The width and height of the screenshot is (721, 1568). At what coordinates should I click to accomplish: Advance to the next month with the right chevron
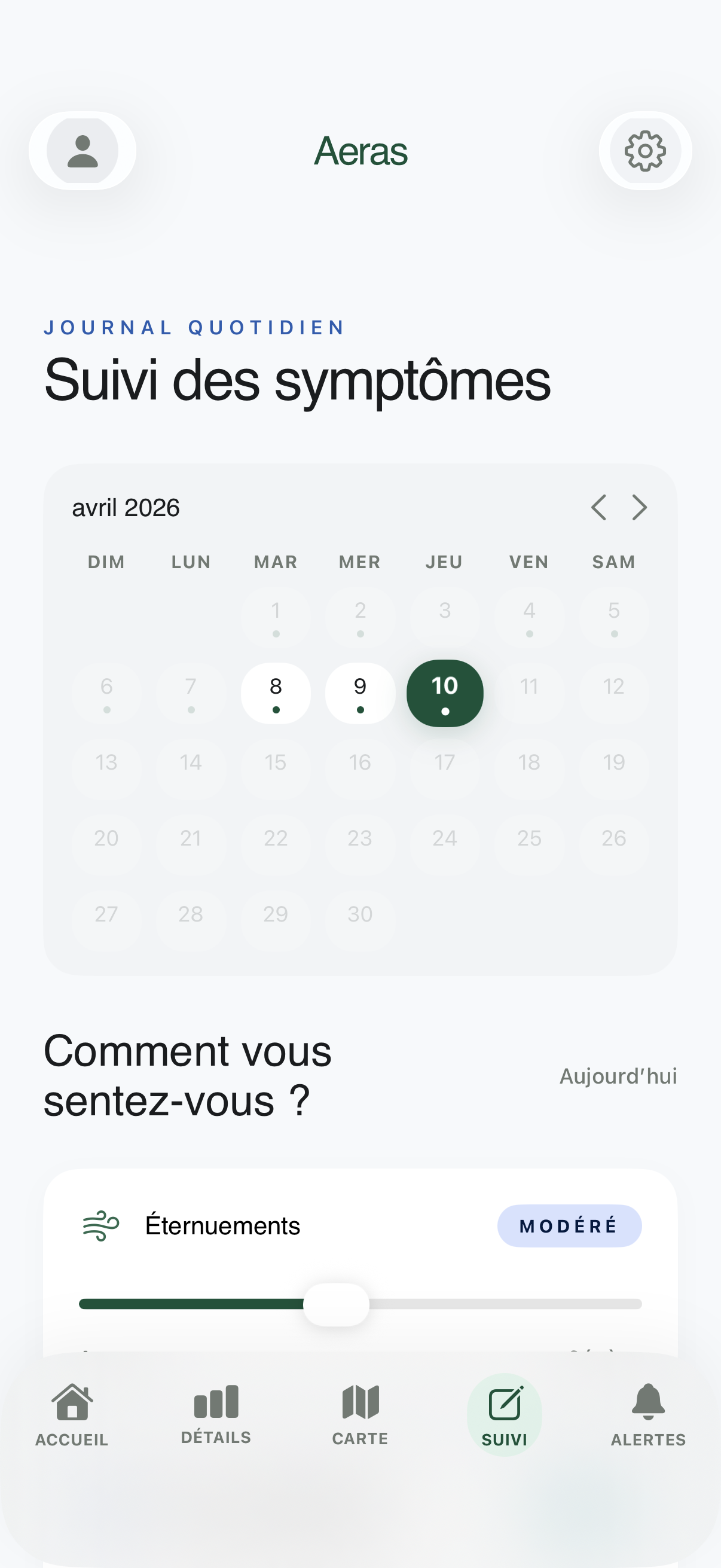point(639,508)
